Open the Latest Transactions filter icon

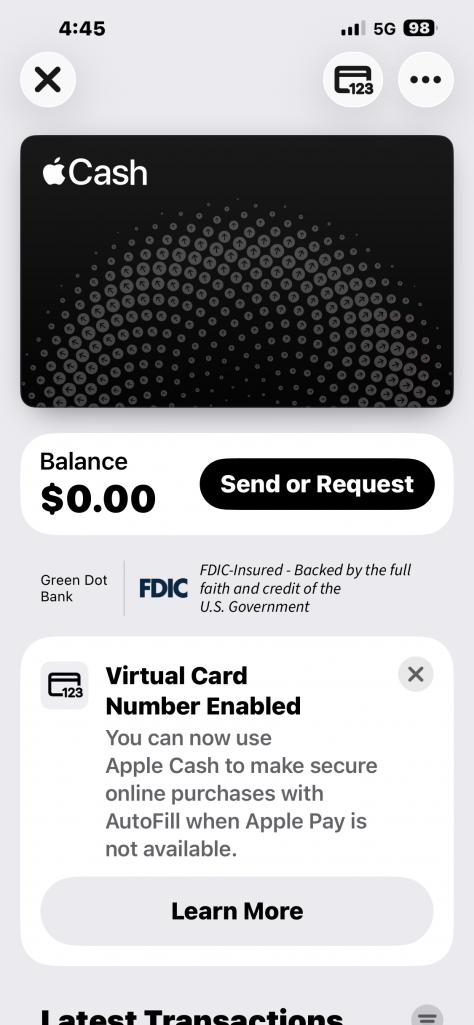click(x=426, y=1017)
